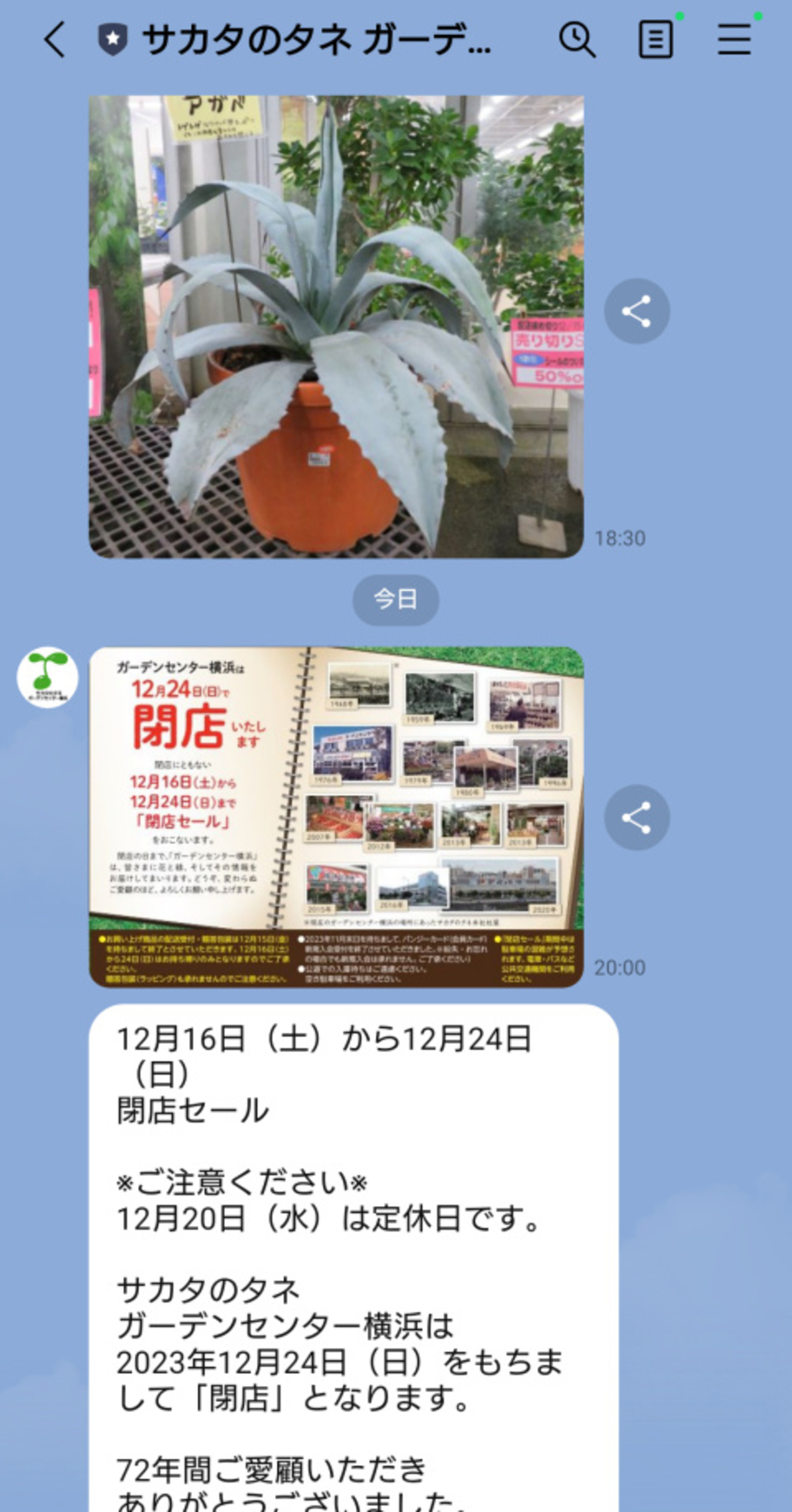The width and height of the screenshot is (792, 1512).
Task: Open chat search icon
Action: (576, 40)
